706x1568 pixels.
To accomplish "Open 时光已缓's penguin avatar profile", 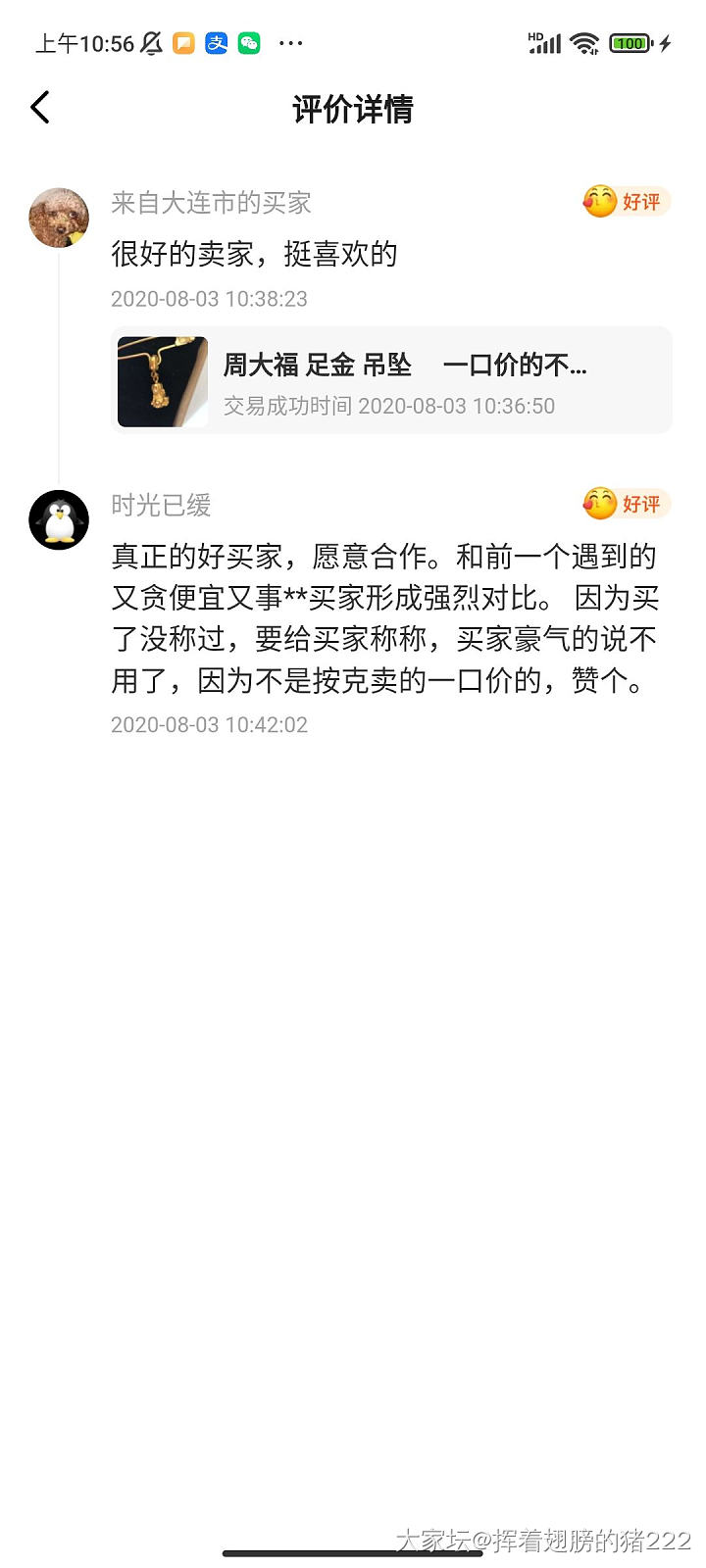I will point(59,519).
